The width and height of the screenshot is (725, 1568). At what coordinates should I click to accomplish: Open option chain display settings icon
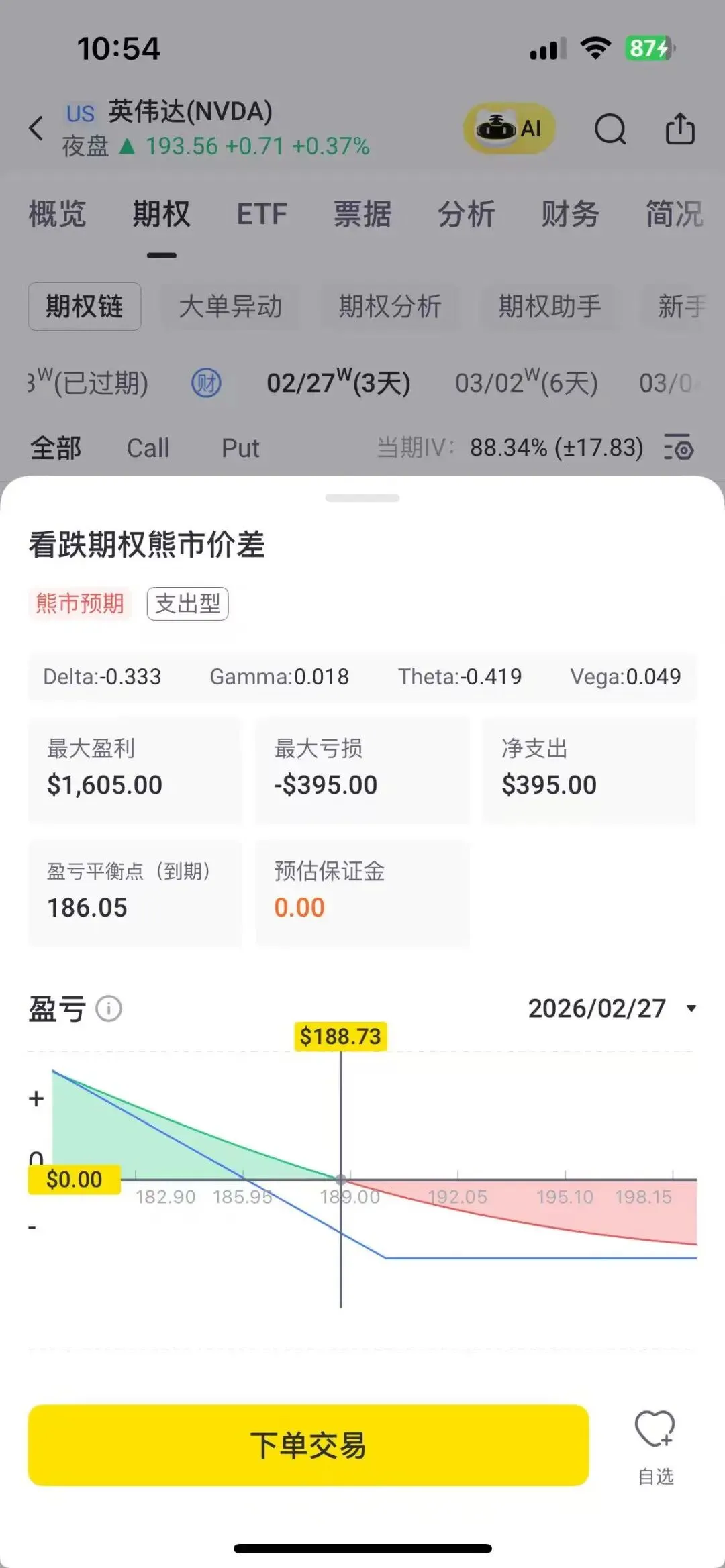pyautogui.click(x=679, y=448)
